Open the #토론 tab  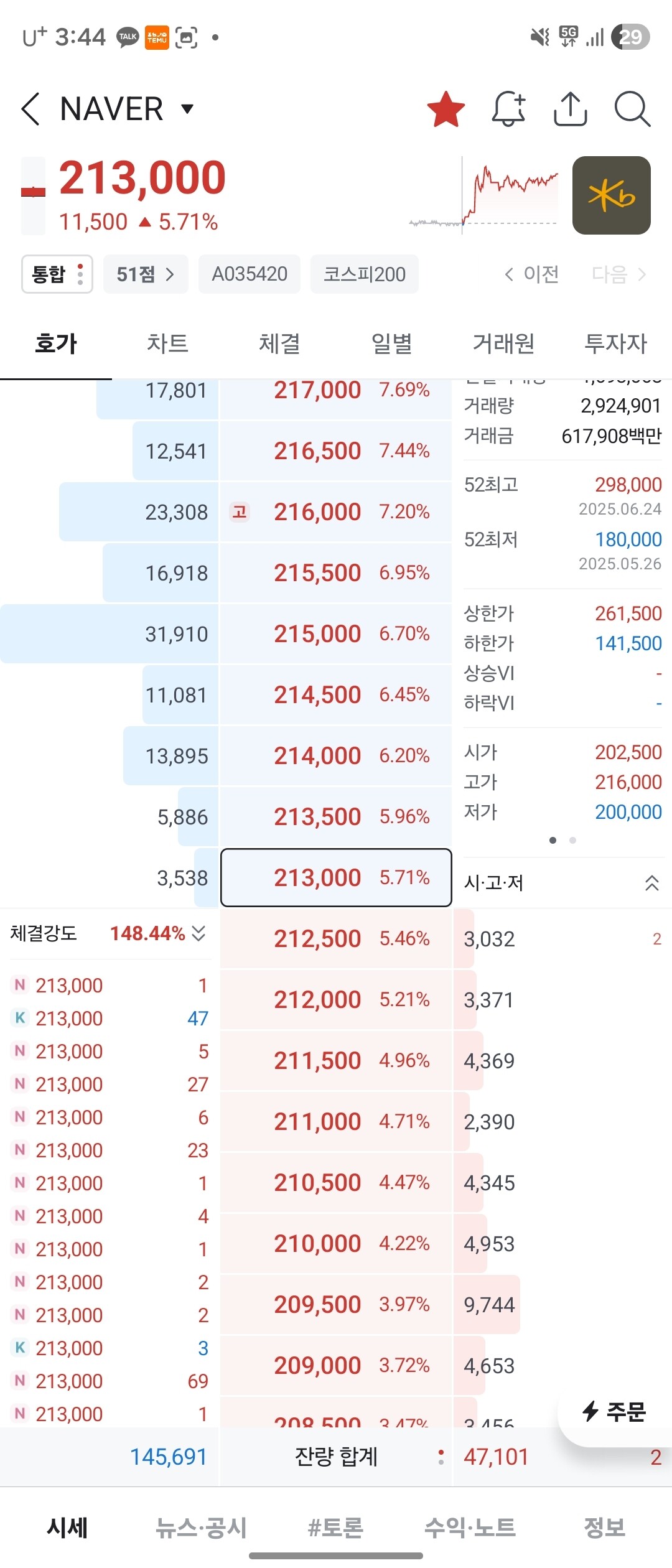[335, 1528]
